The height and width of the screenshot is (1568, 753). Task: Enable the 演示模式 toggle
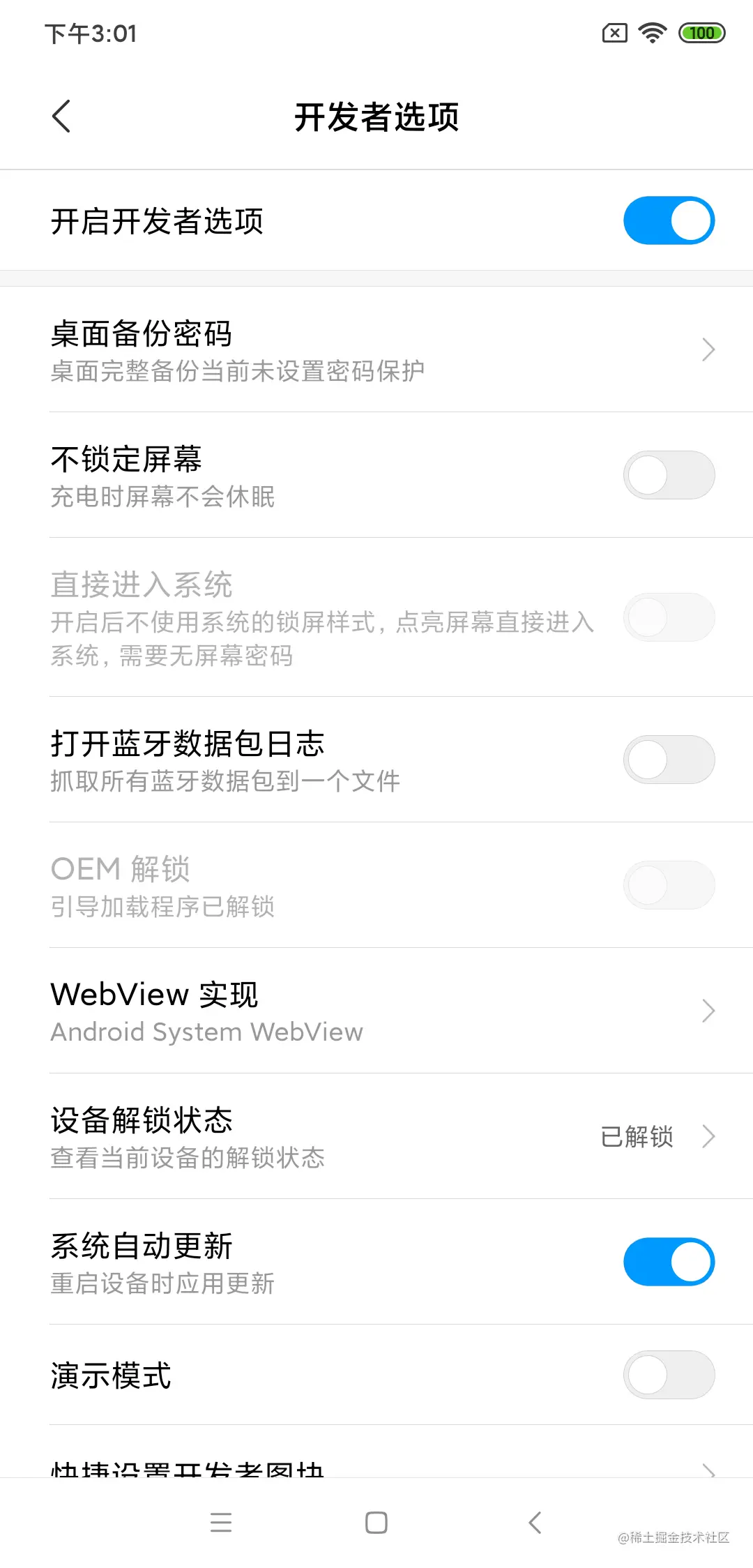pos(669,1375)
